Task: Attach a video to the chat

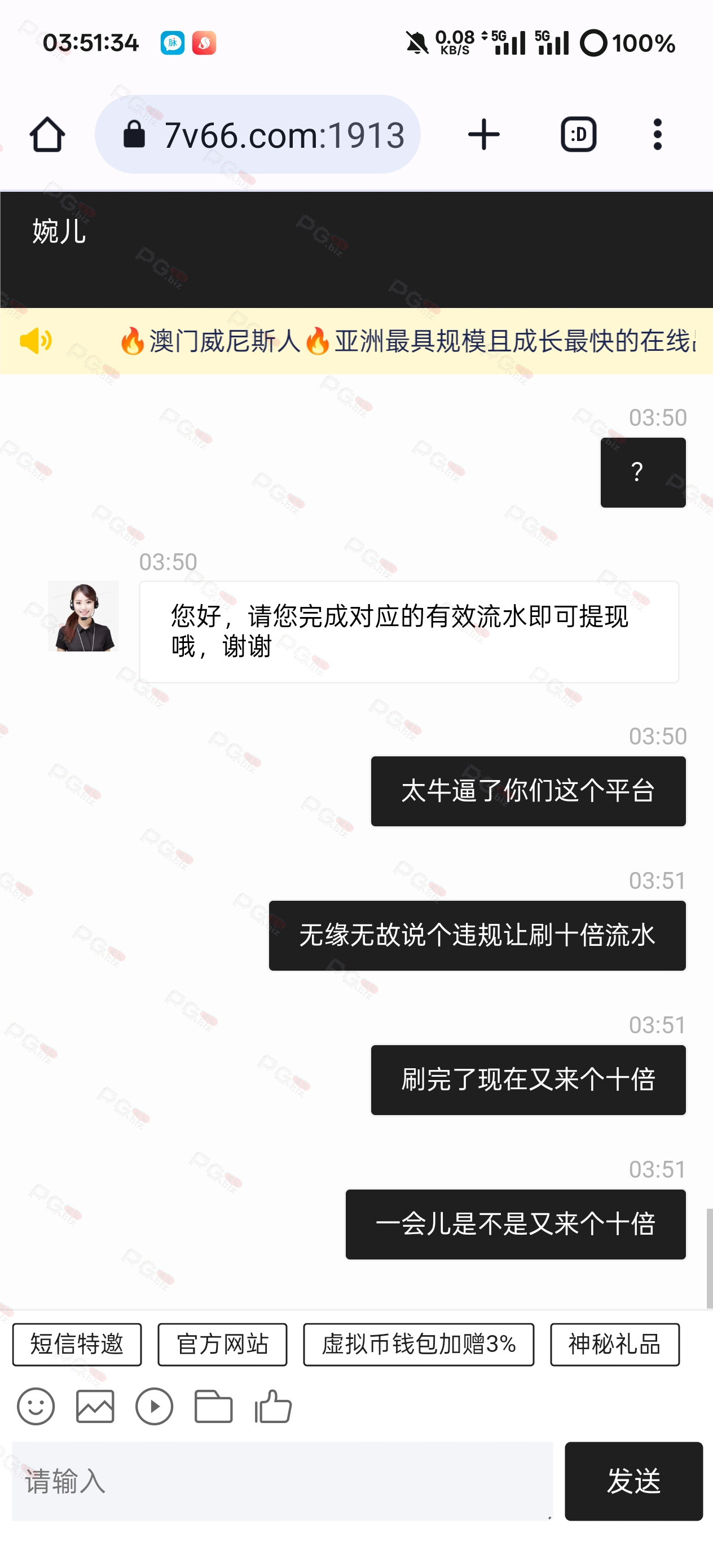Action: [x=154, y=1406]
